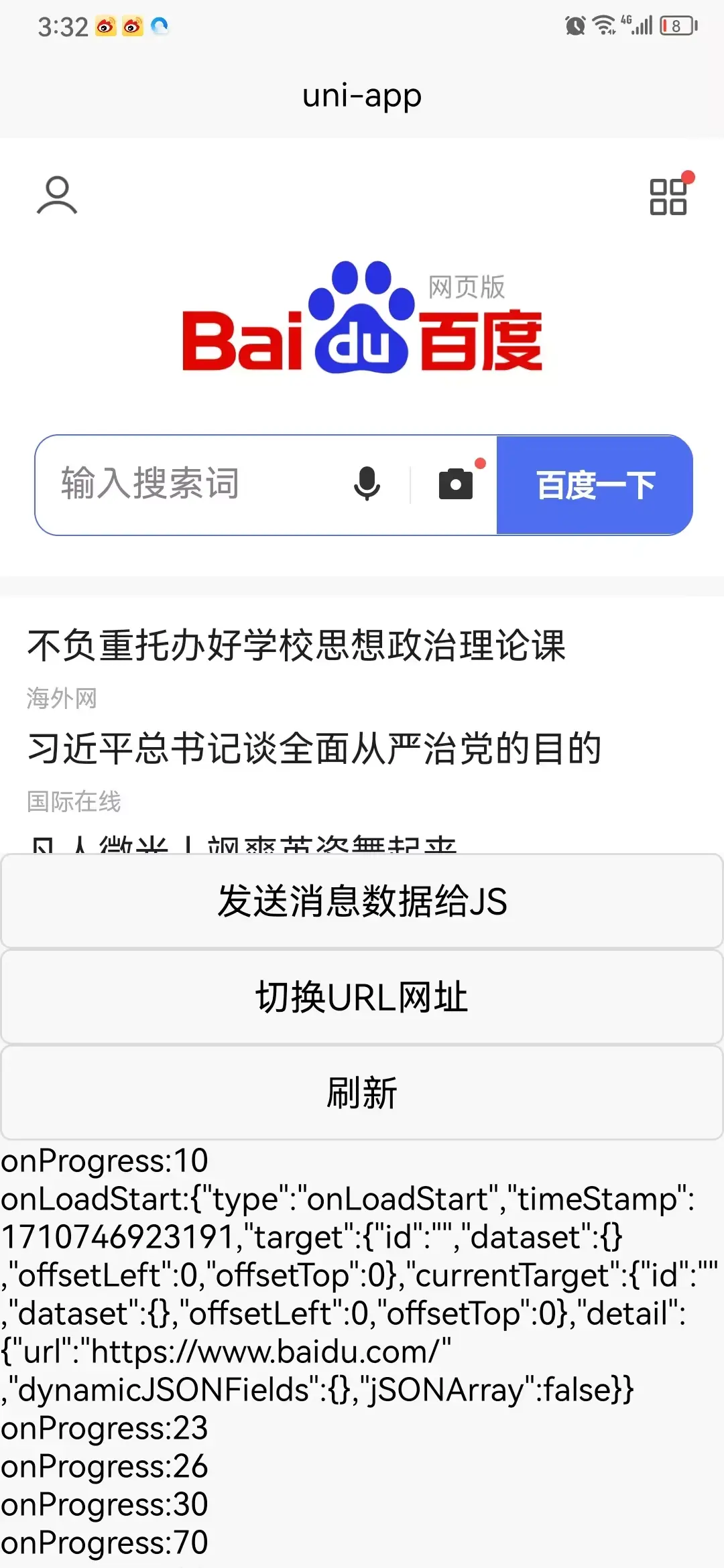This screenshot has height=1568, width=724.
Task: Open news 习近平总书记谈全面从严治党的目的
Action: click(x=315, y=748)
